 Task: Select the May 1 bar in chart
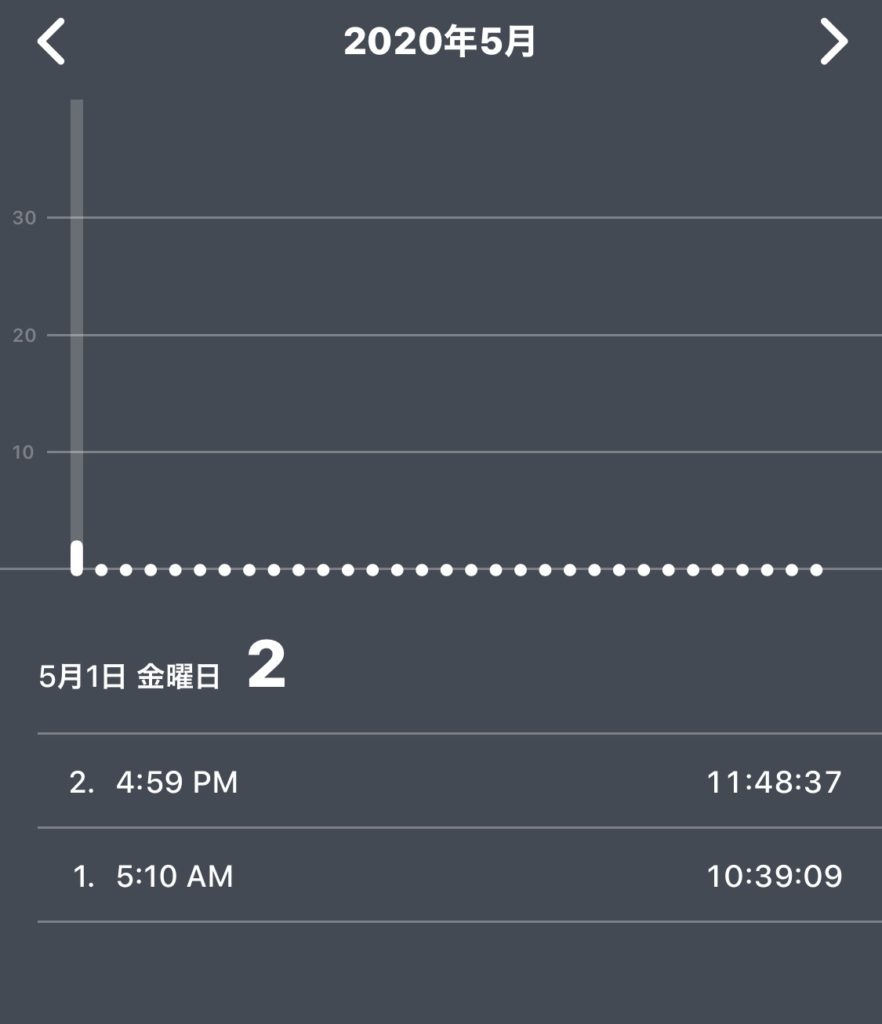pos(77,556)
